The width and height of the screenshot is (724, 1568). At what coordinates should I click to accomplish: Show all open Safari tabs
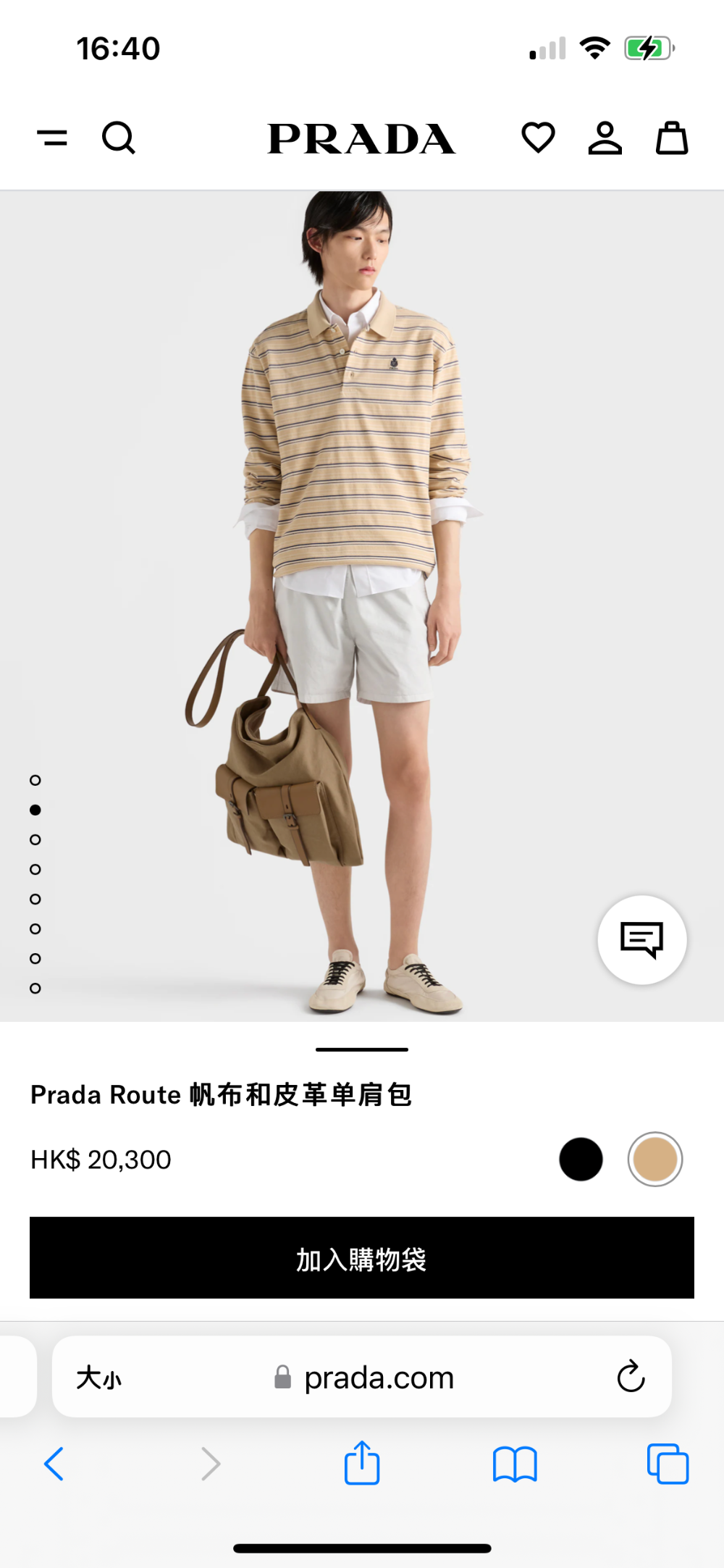point(668,1464)
